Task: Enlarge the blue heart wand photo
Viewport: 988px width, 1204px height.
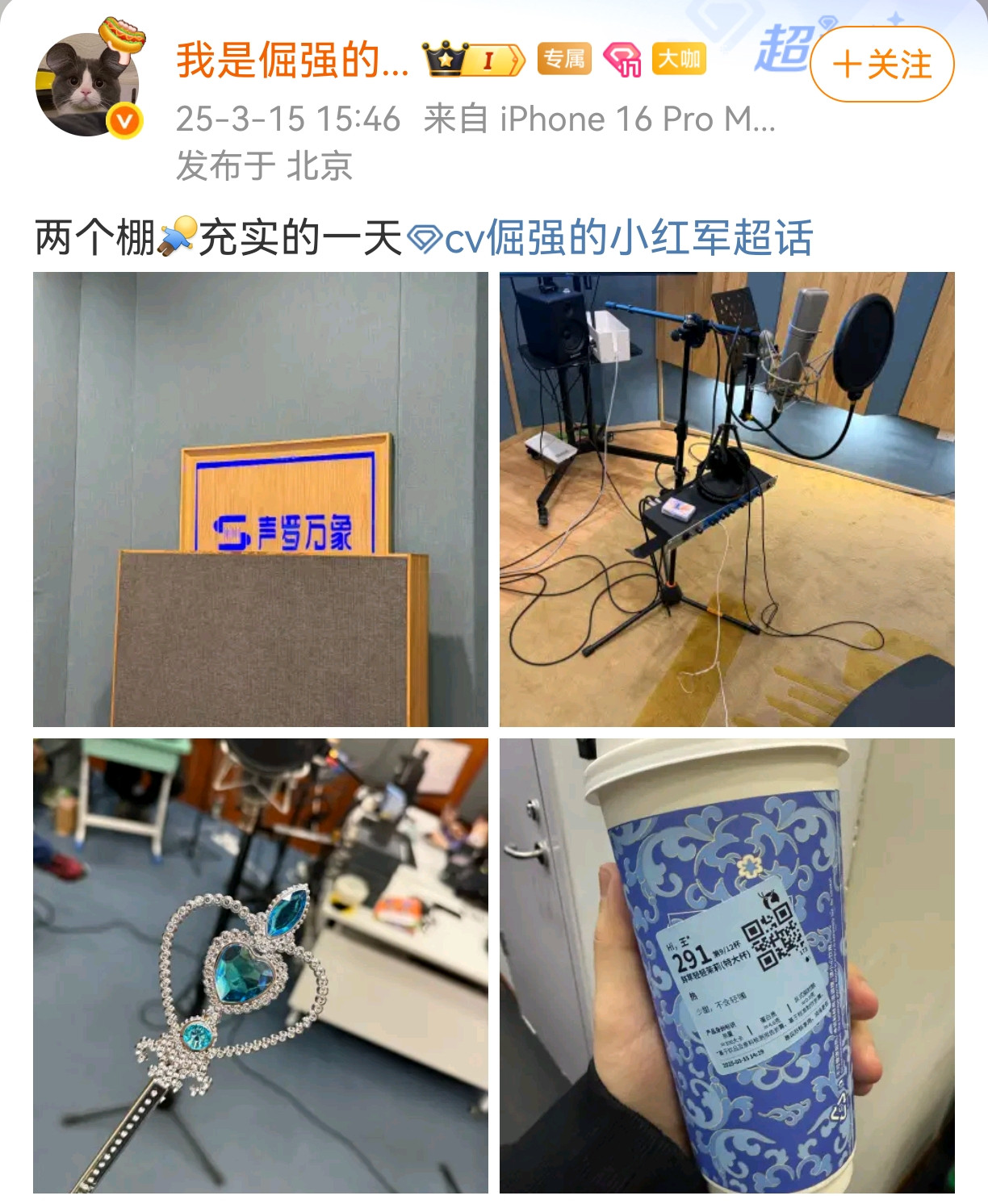Action: (260, 965)
